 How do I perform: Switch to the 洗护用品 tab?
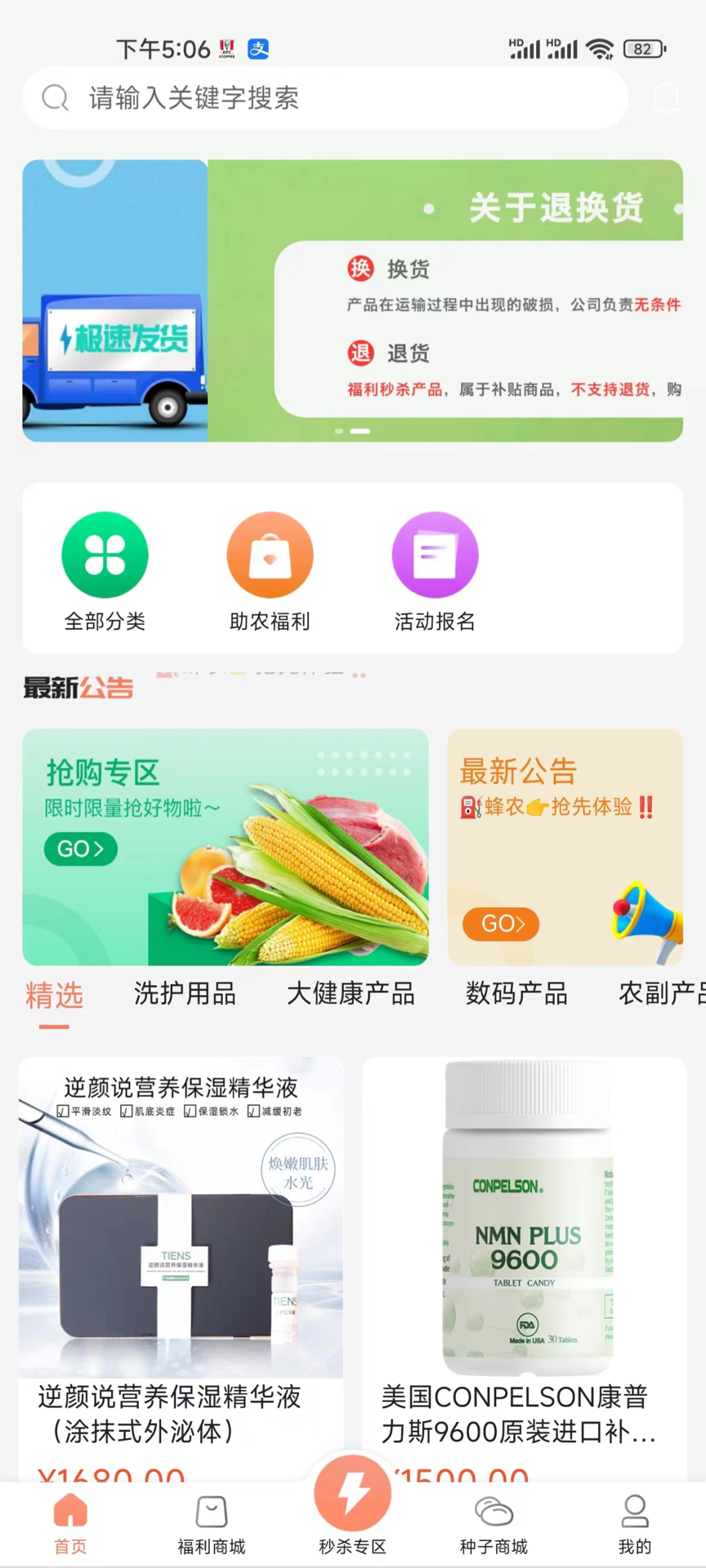coord(185,993)
